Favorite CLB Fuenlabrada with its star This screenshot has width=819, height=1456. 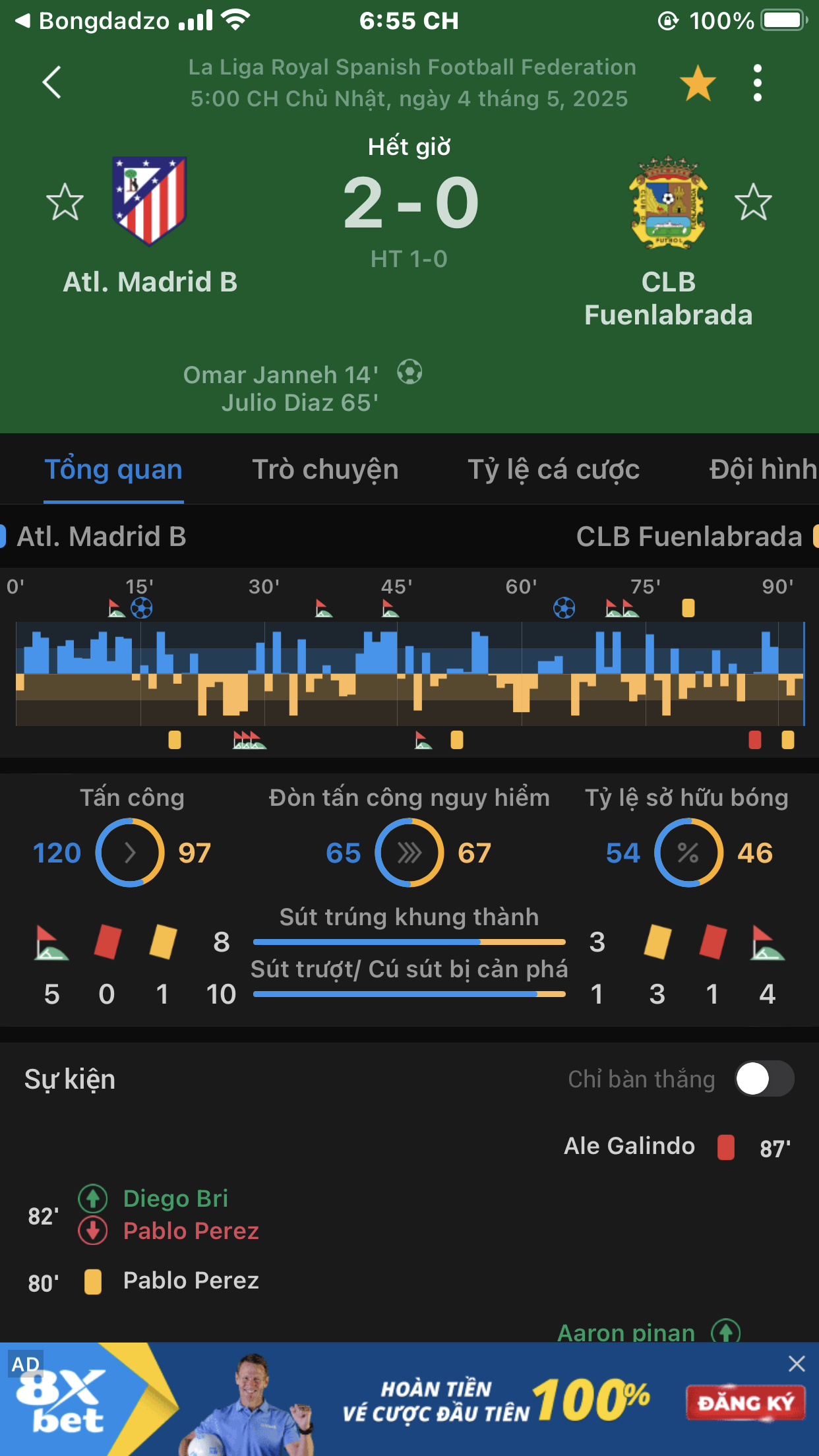(753, 202)
